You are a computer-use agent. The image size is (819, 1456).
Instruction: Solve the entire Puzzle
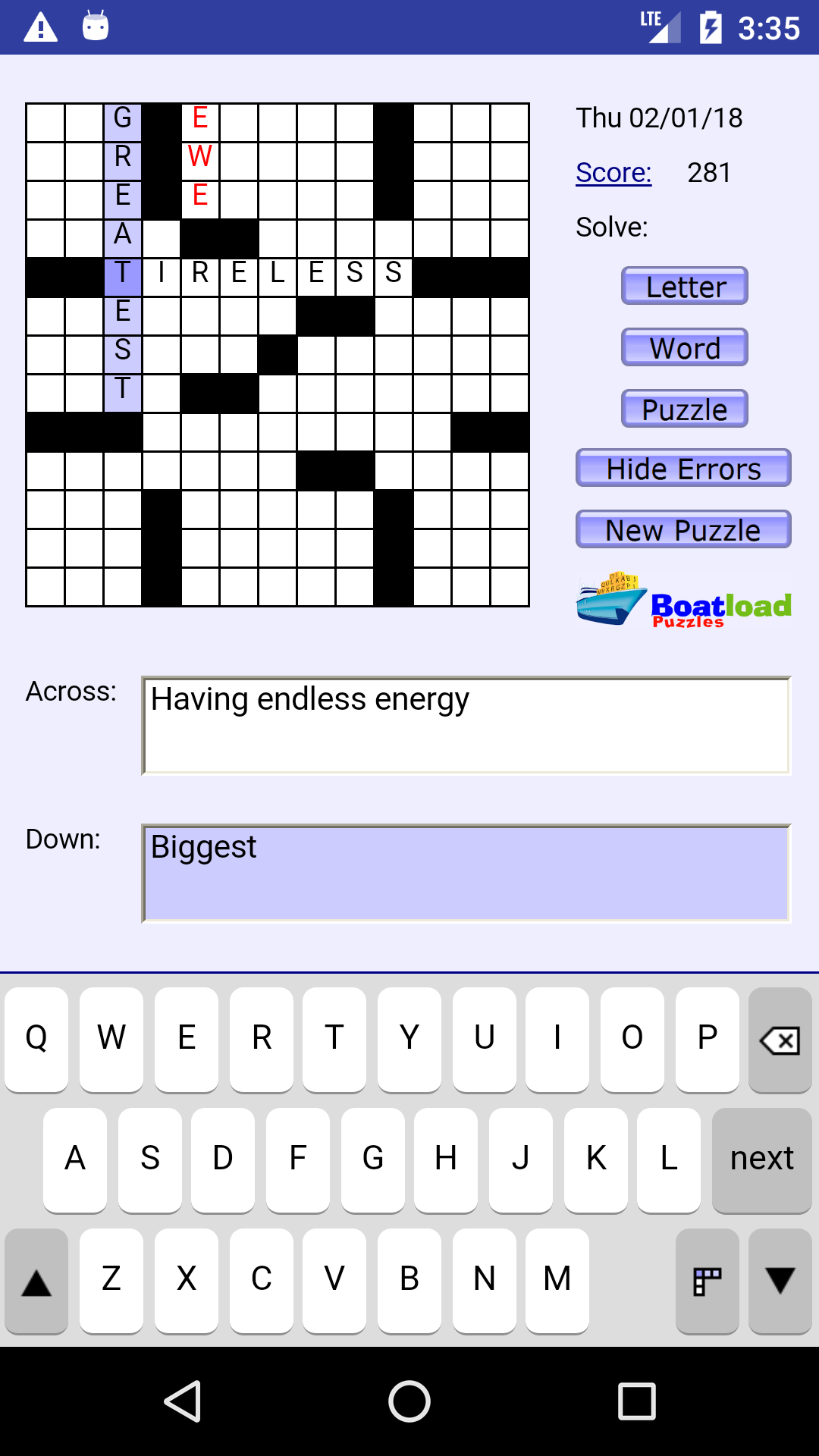684,408
